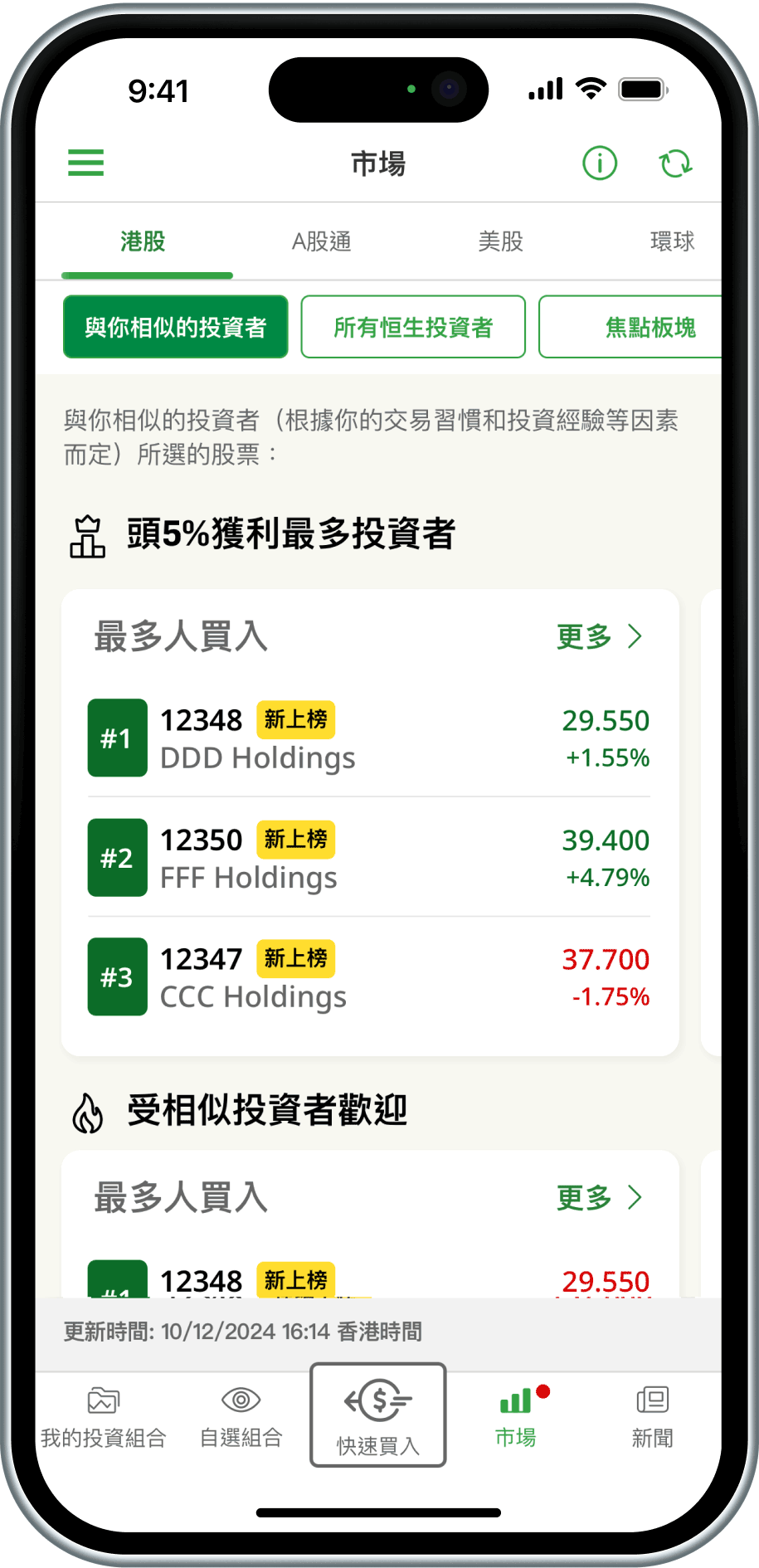The image size is (759, 1568).
Task: Select 所有恒生投資者 chip
Action: click(x=413, y=327)
